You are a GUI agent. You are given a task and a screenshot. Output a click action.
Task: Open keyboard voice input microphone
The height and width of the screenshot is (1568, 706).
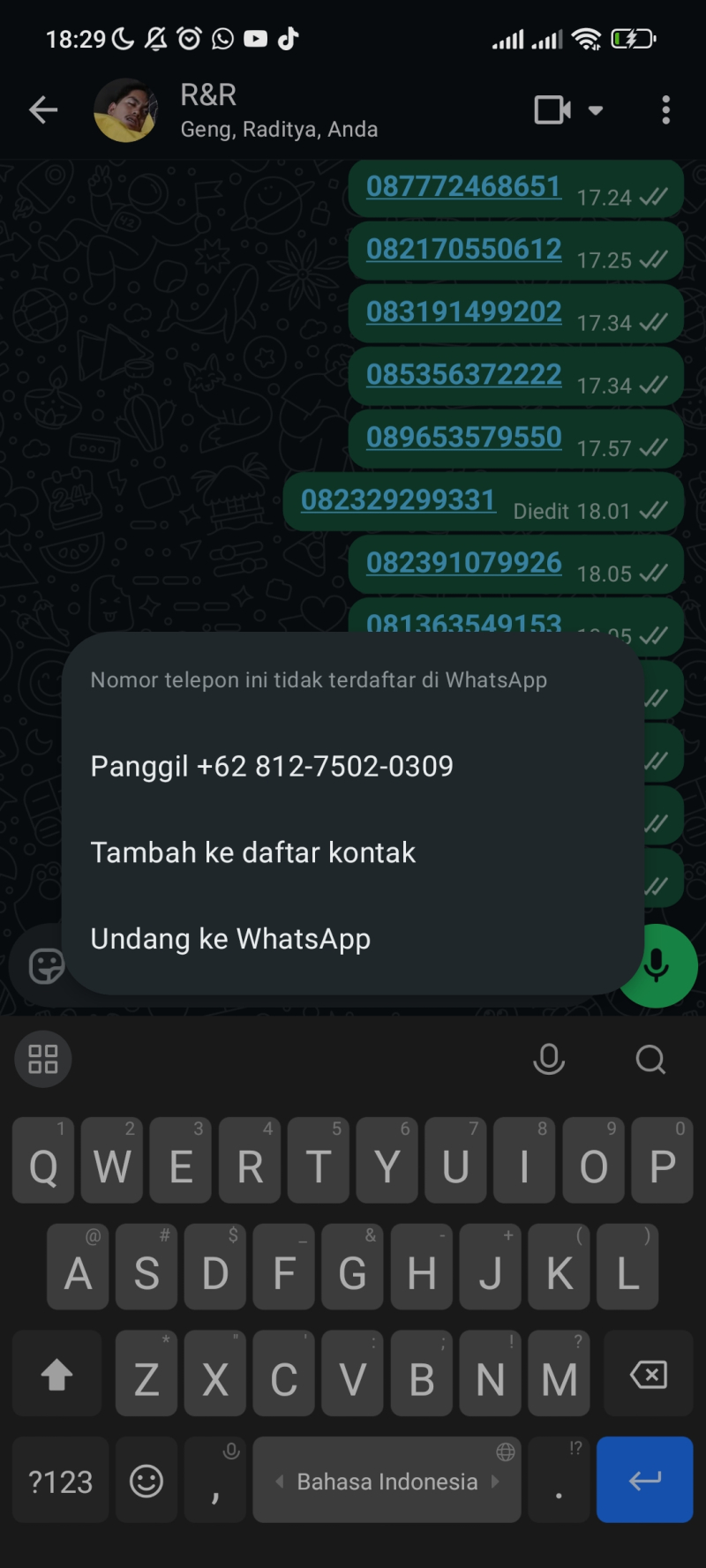point(549,1059)
